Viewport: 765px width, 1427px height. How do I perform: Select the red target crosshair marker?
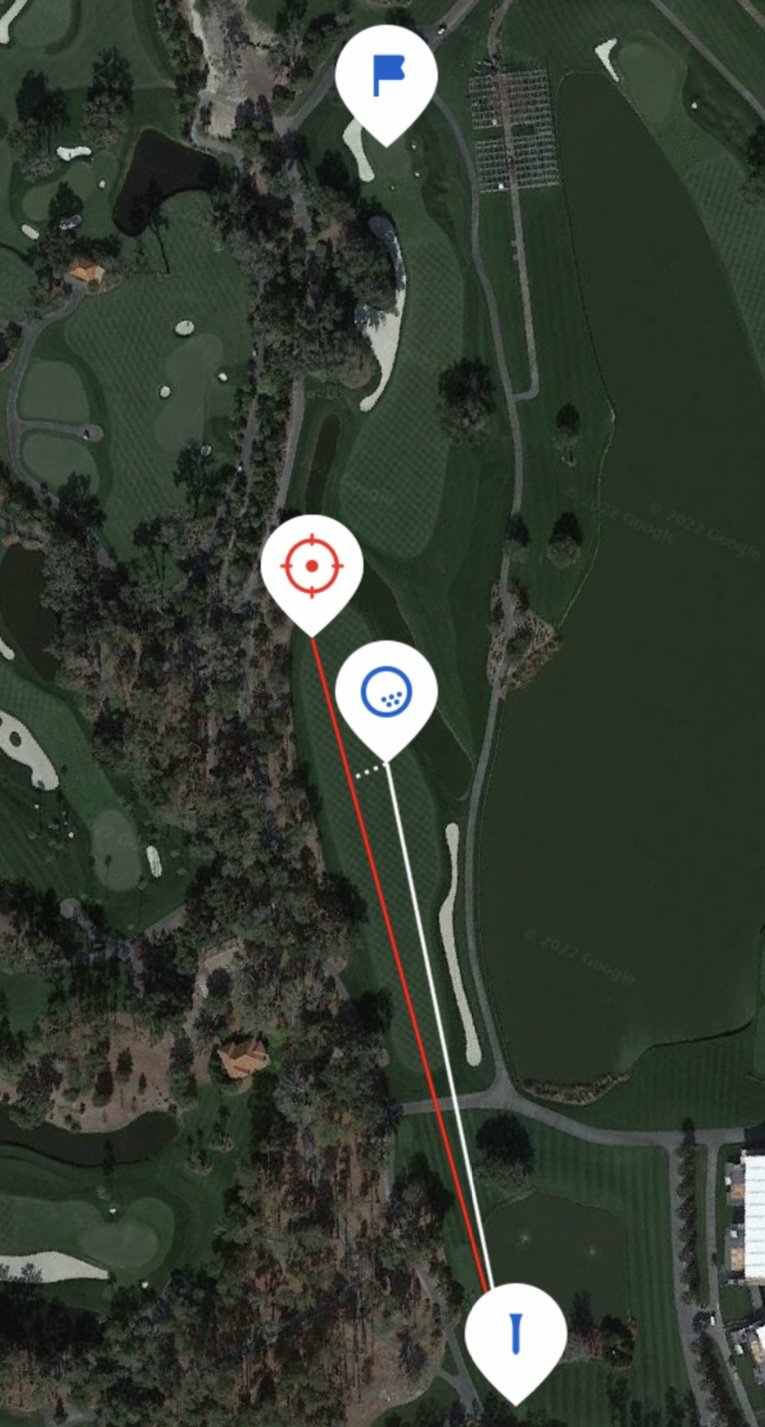311,566
